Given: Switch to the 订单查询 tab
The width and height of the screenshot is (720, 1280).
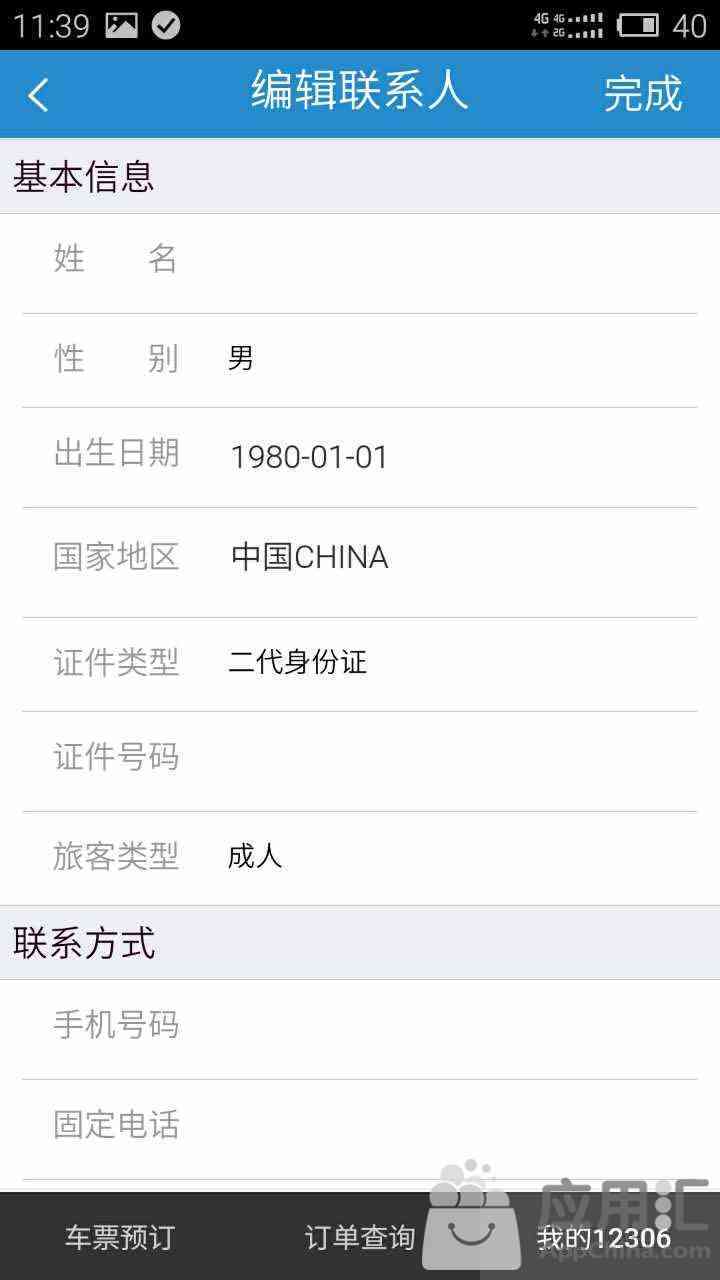Looking at the screenshot, I should coord(360,1237).
